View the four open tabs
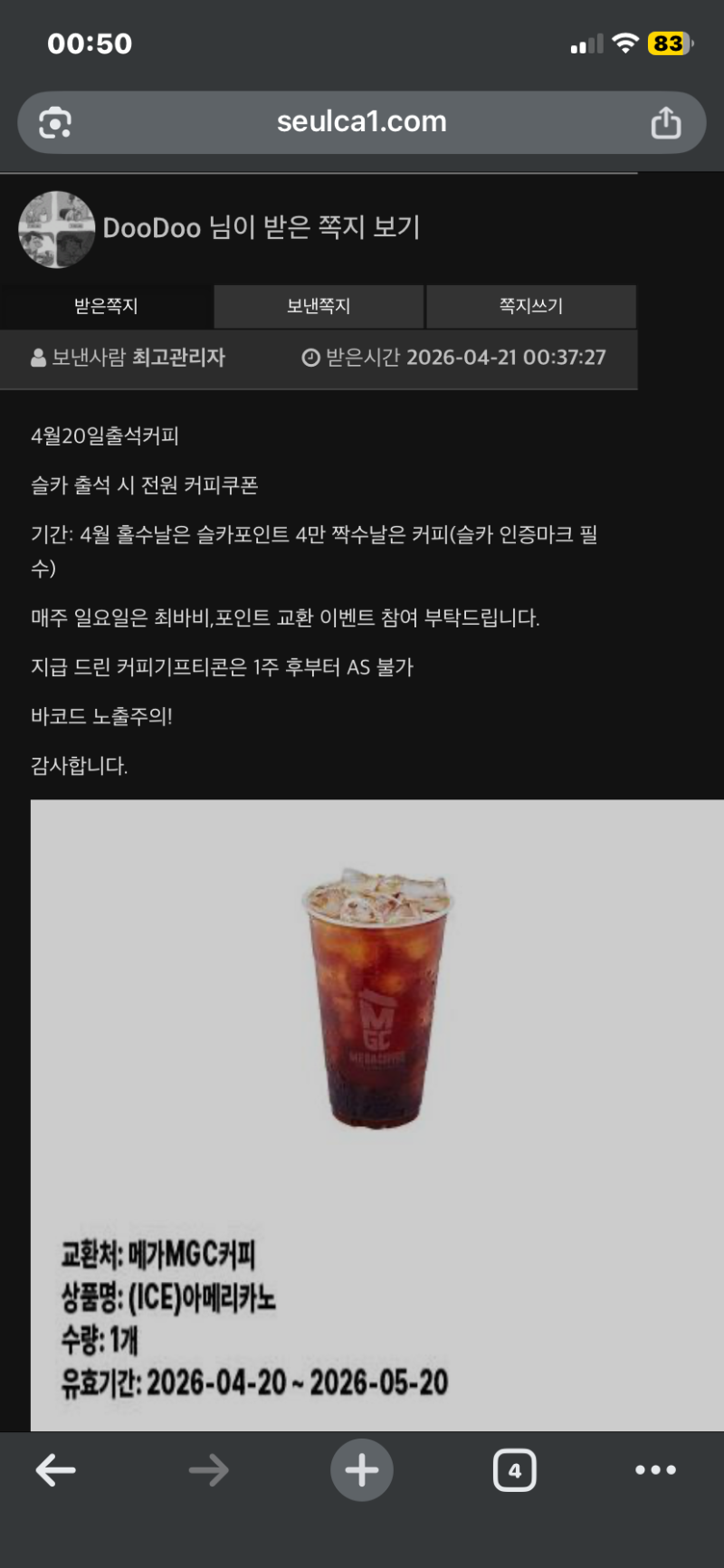This screenshot has width=724, height=1568. click(514, 1470)
